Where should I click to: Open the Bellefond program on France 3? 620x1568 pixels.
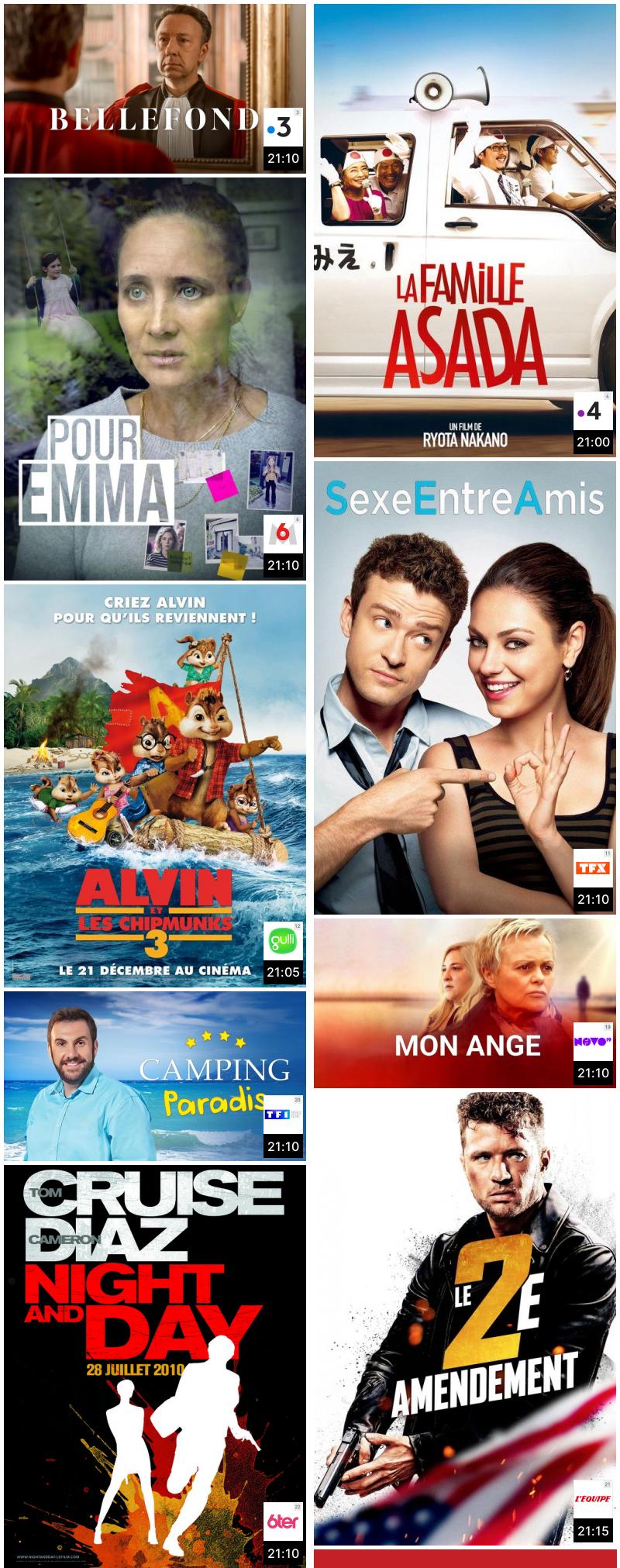tap(154, 88)
